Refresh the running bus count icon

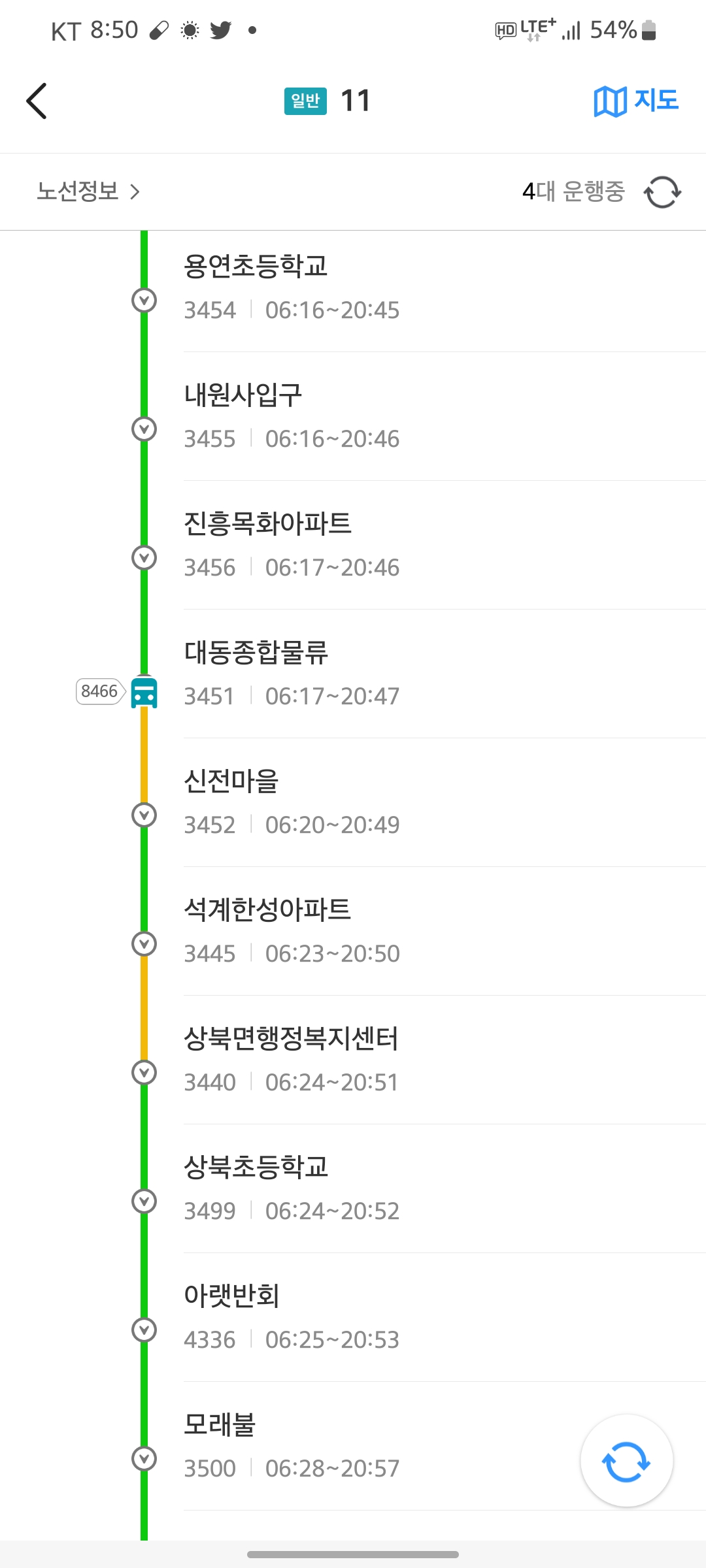[662, 191]
